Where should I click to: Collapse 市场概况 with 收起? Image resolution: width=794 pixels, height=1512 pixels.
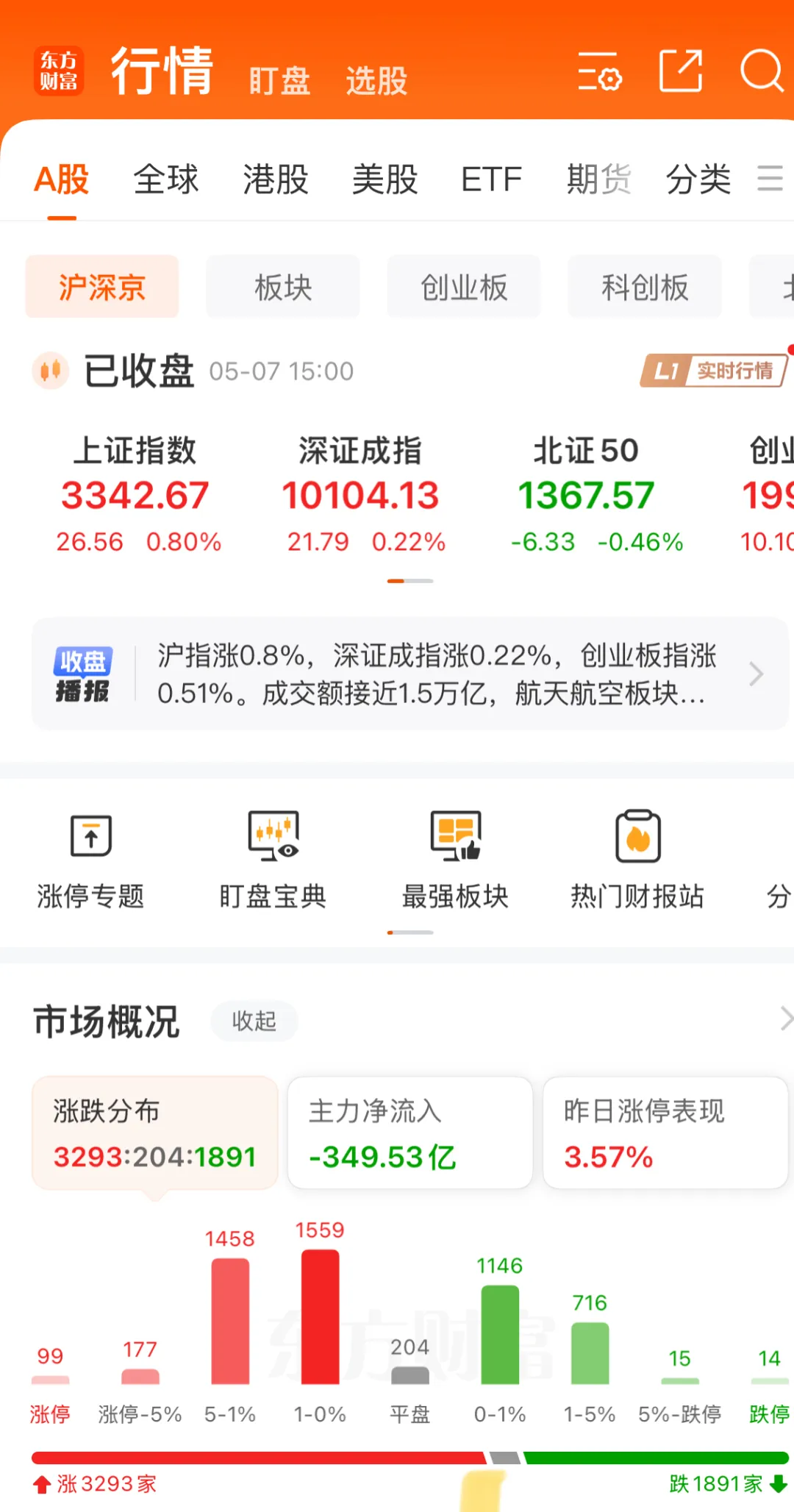tap(254, 1021)
